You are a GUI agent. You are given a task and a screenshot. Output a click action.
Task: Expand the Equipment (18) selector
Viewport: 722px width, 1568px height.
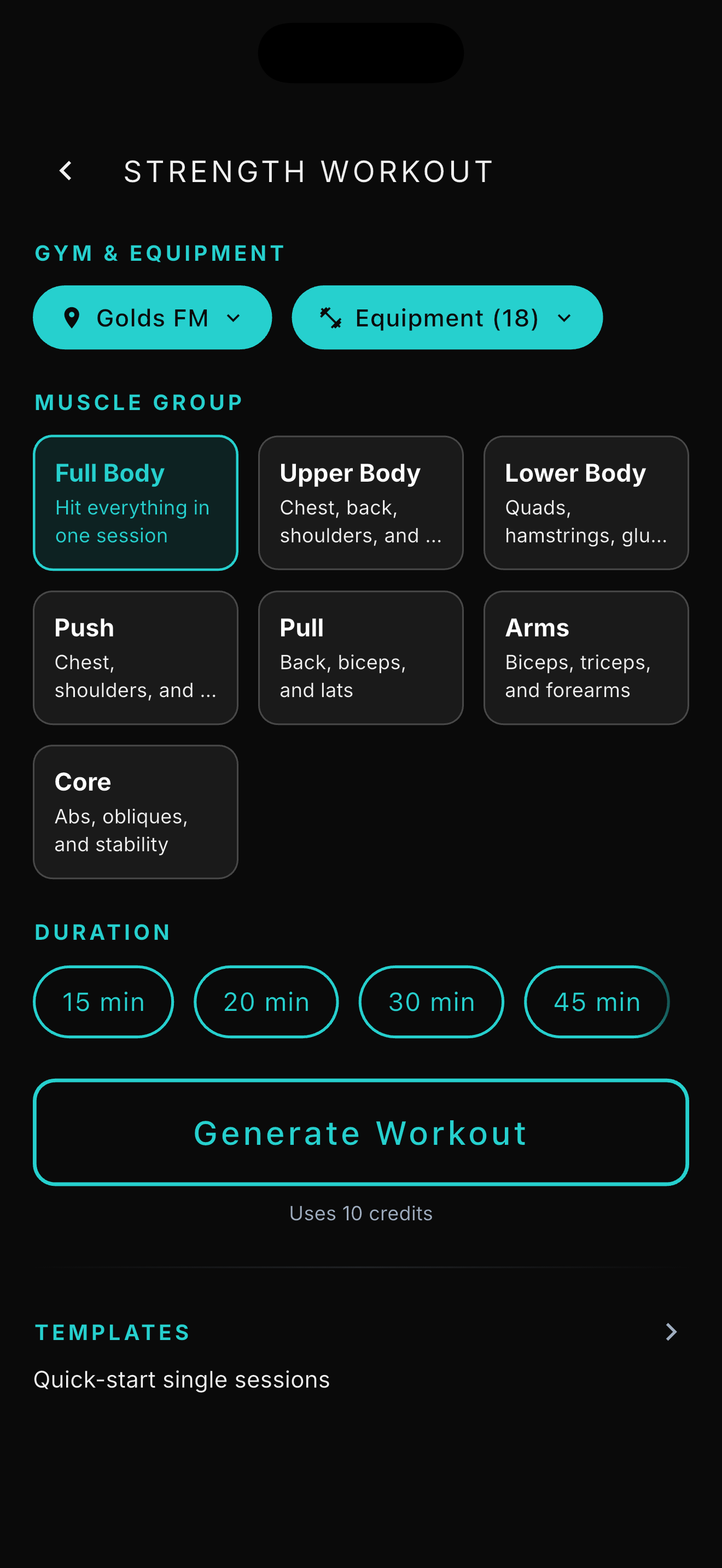(x=446, y=317)
